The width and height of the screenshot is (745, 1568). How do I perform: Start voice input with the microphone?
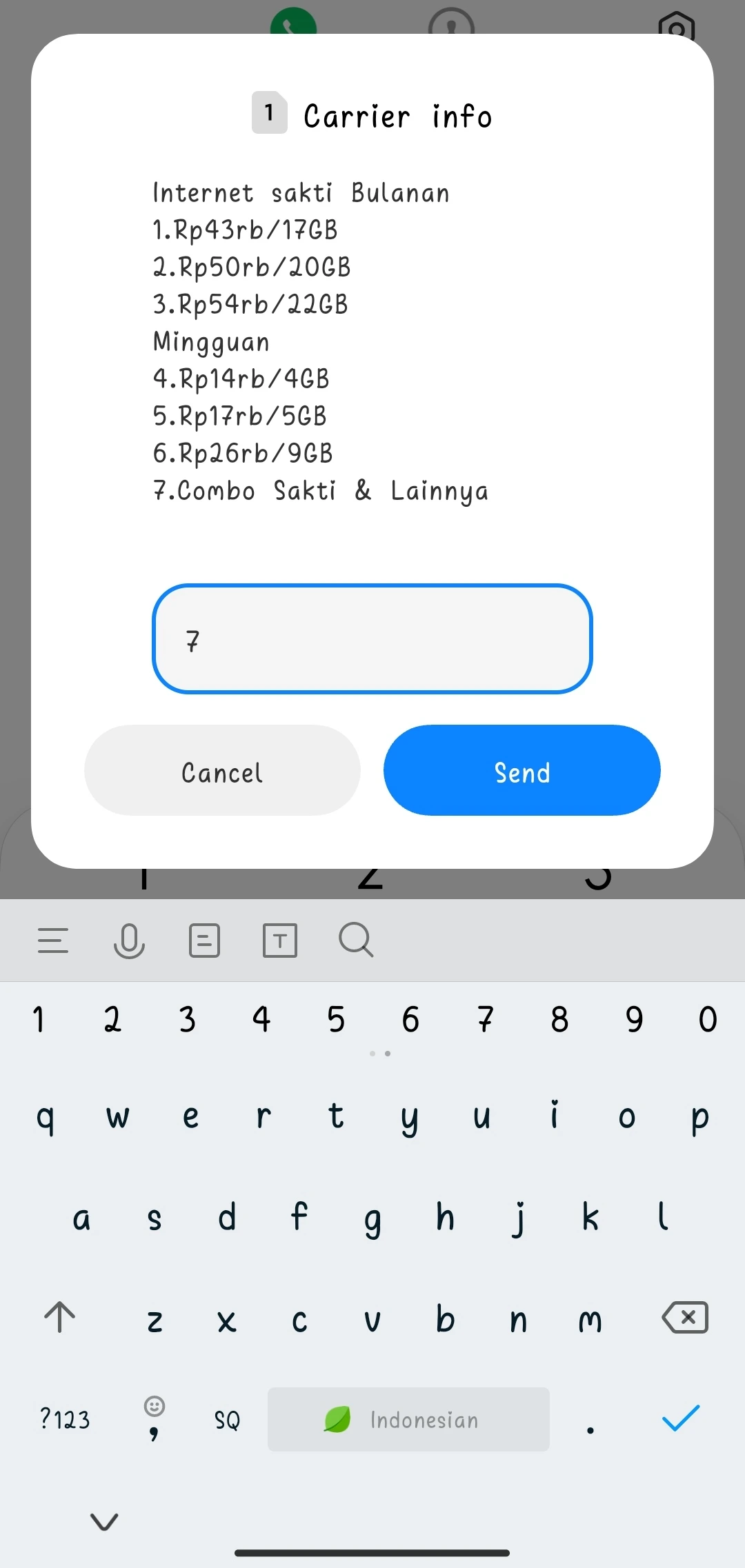(x=129, y=941)
